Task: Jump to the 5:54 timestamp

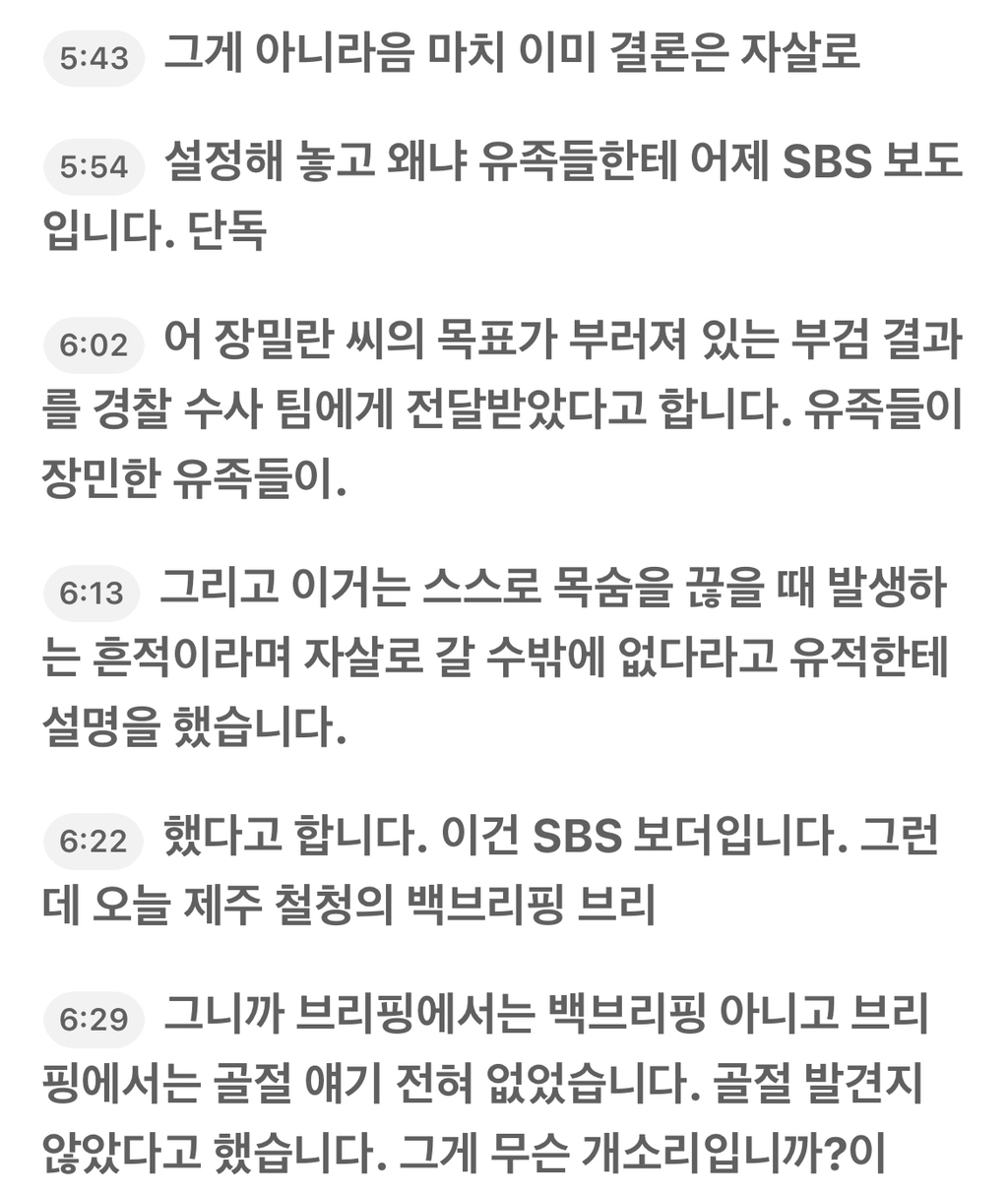Action: coord(94,166)
